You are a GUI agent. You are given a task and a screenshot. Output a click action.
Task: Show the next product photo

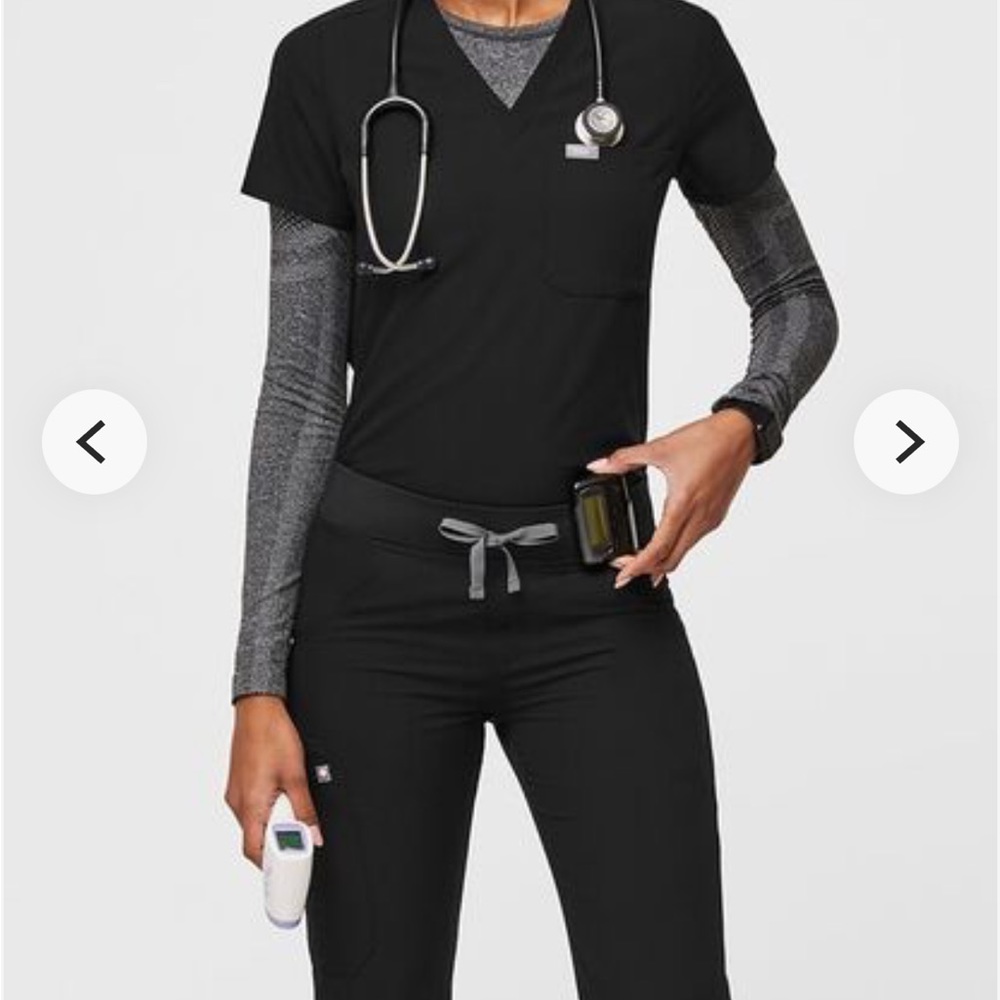pyautogui.click(x=906, y=442)
